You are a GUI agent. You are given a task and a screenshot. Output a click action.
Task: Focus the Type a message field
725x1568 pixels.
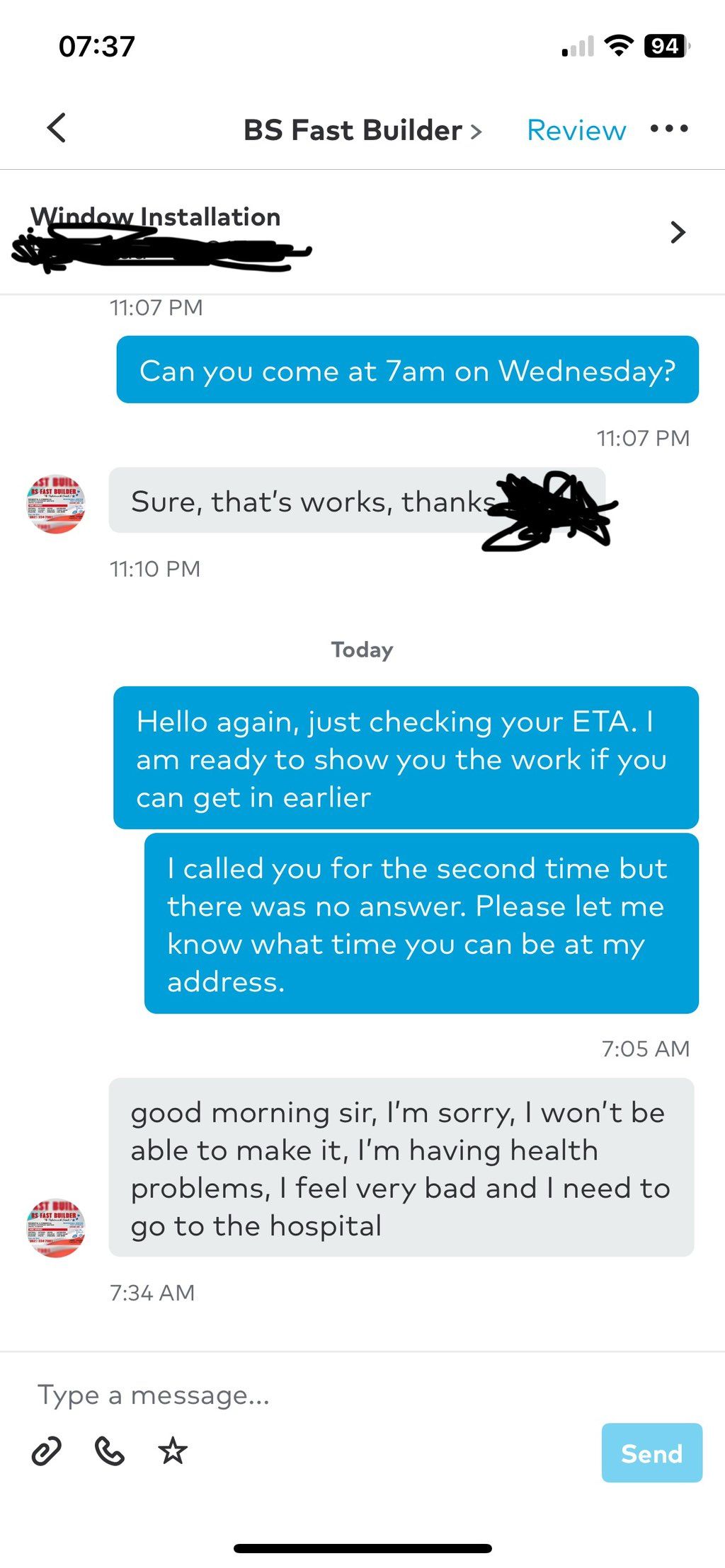point(362,1395)
